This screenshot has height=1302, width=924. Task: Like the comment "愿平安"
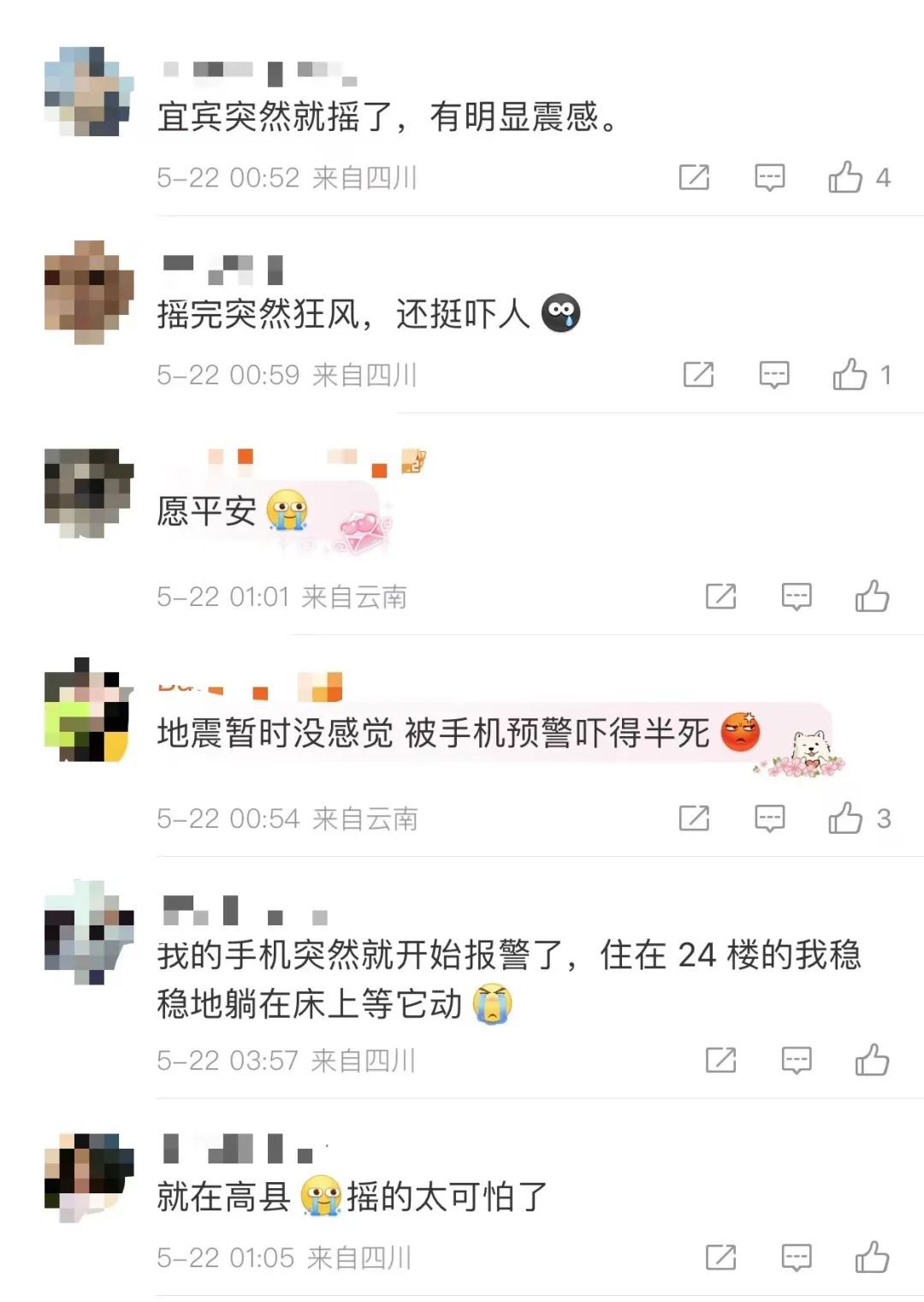point(872,597)
